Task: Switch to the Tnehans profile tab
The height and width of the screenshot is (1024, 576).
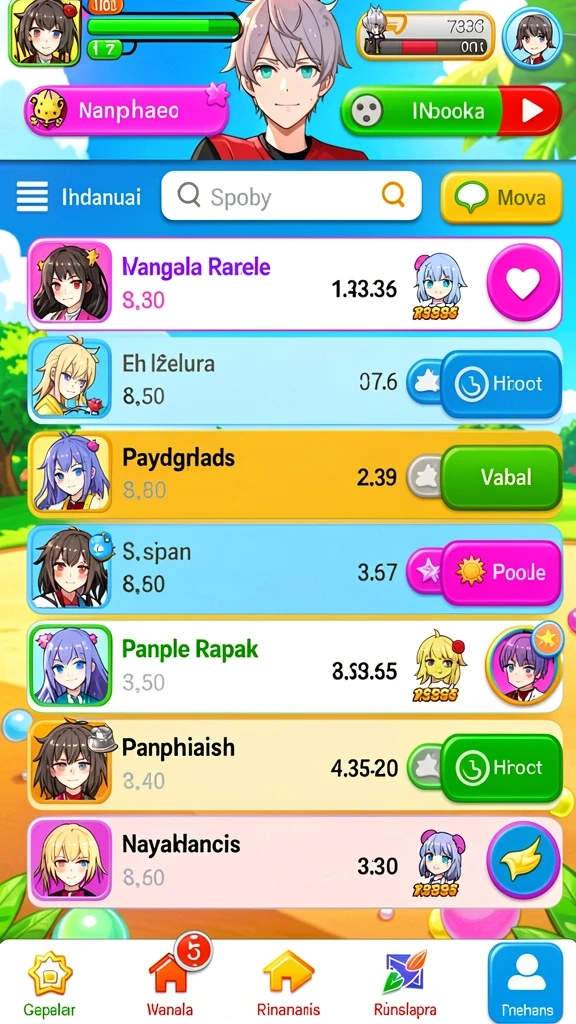Action: [526, 984]
